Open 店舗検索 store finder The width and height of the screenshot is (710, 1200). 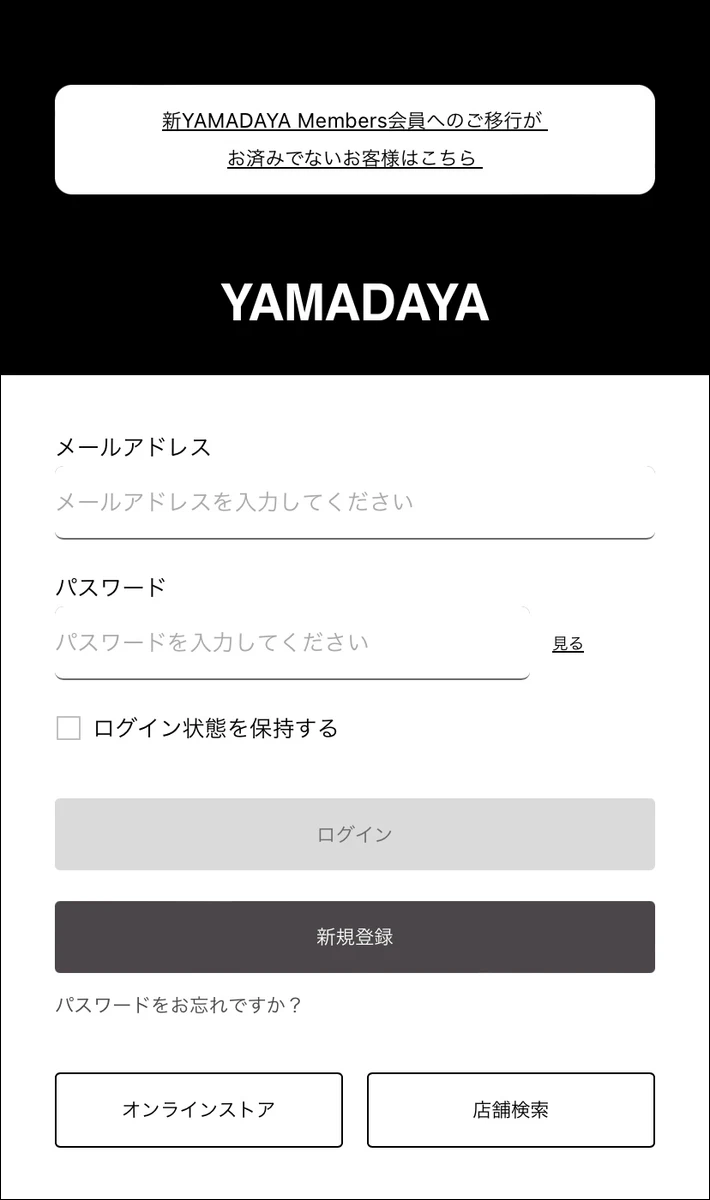511,1110
